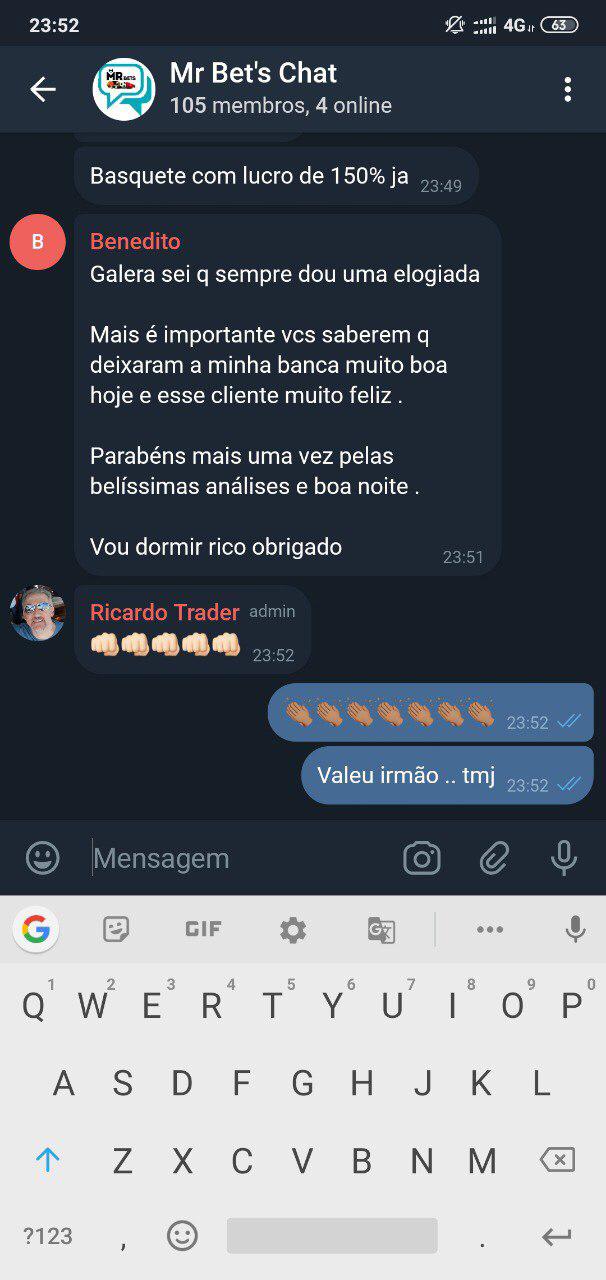Open the emoji picker beside Mensagem
606x1280 pixels.
click(43, 858)
